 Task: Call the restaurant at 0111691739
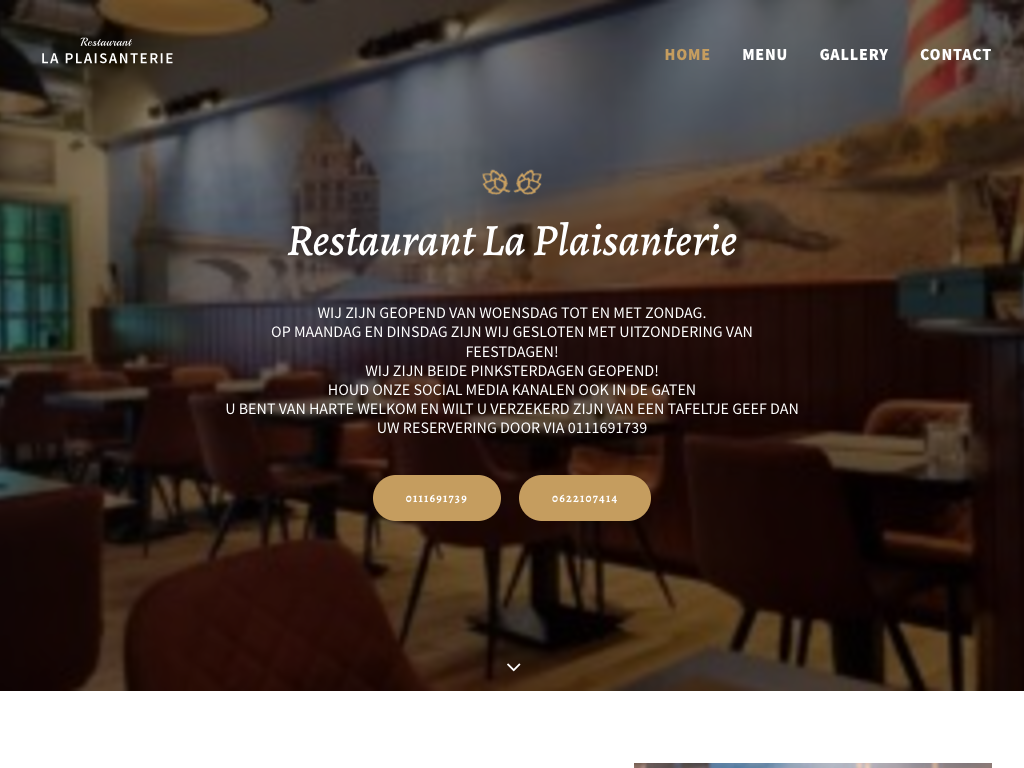coord(437,498)
